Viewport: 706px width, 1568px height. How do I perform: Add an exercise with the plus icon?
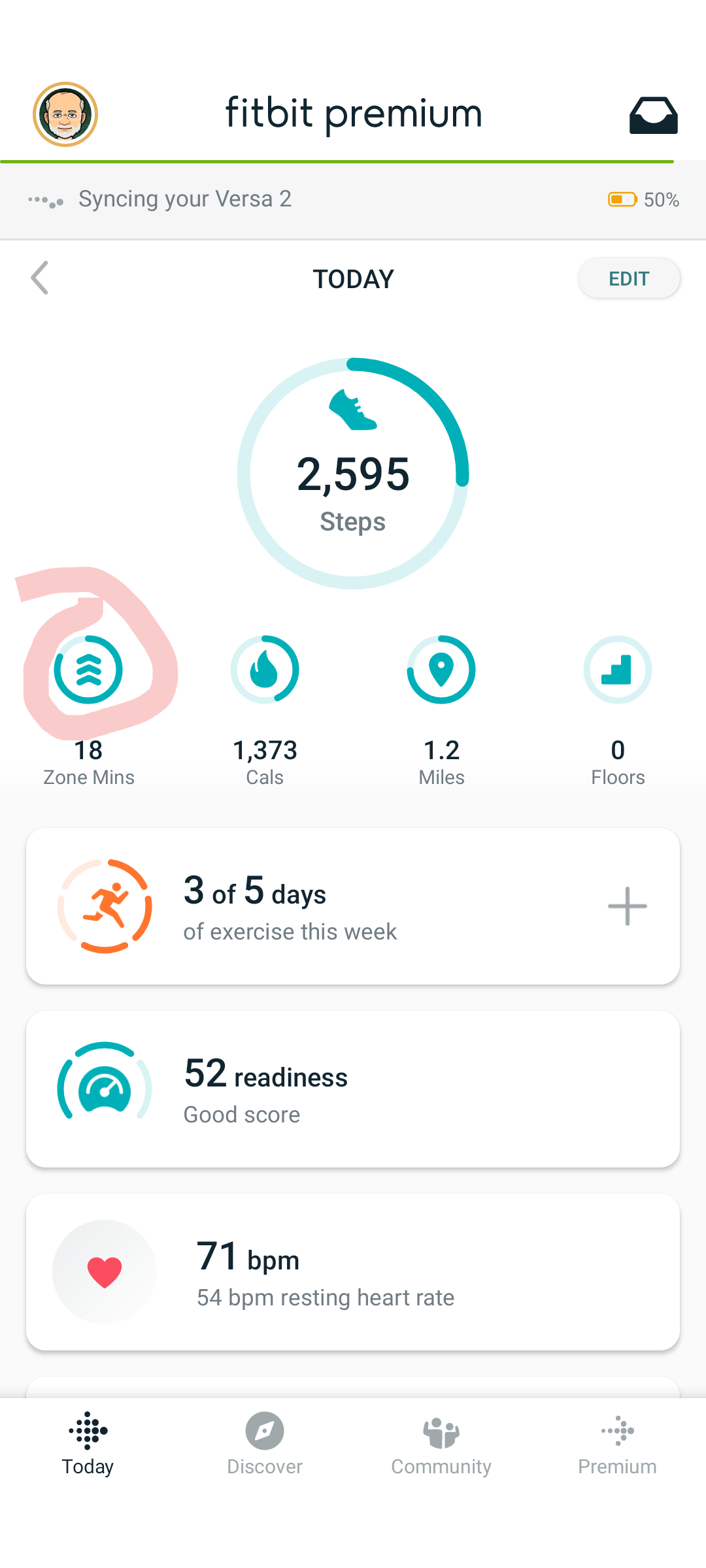(627, 906)
